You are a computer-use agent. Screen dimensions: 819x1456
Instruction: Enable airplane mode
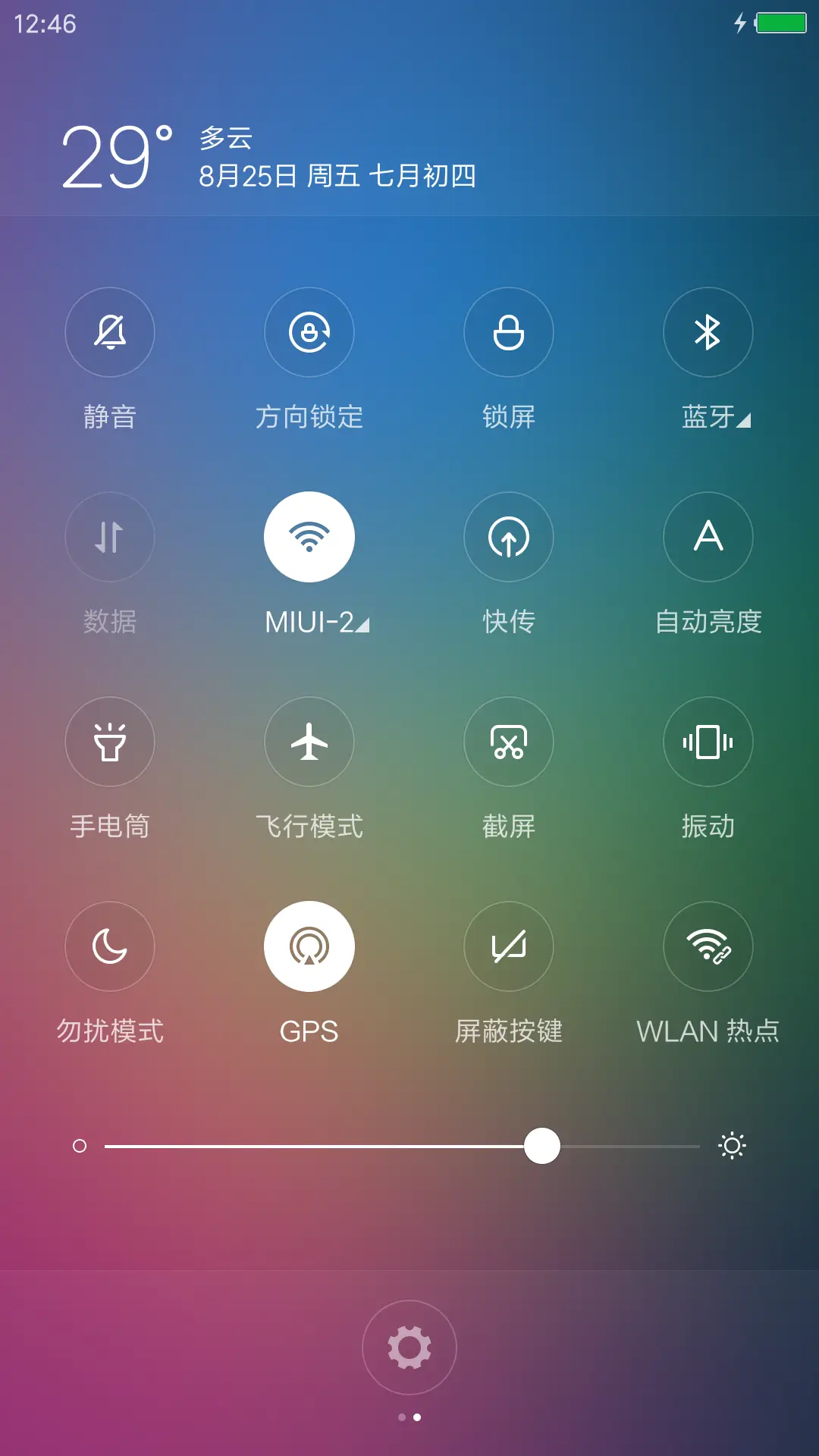(309, 742)
